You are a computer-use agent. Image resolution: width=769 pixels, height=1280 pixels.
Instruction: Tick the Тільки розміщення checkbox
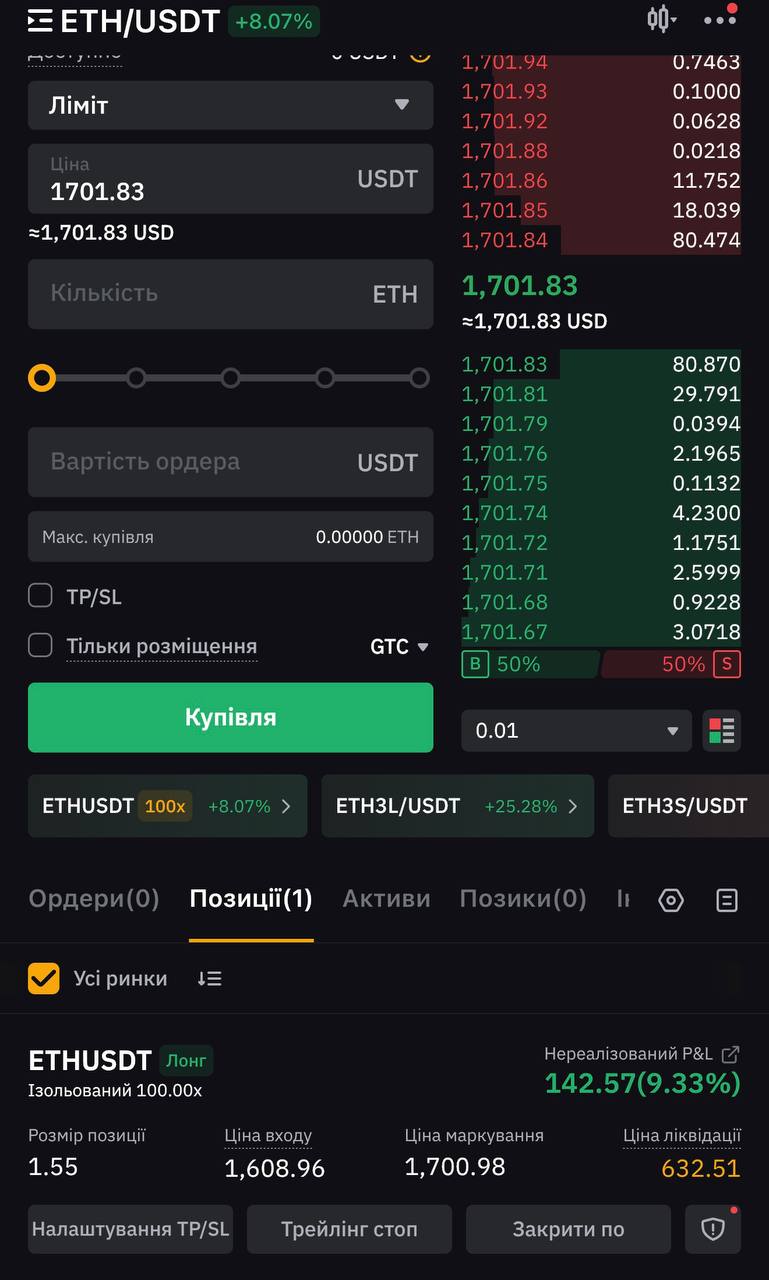click(40, 646)
